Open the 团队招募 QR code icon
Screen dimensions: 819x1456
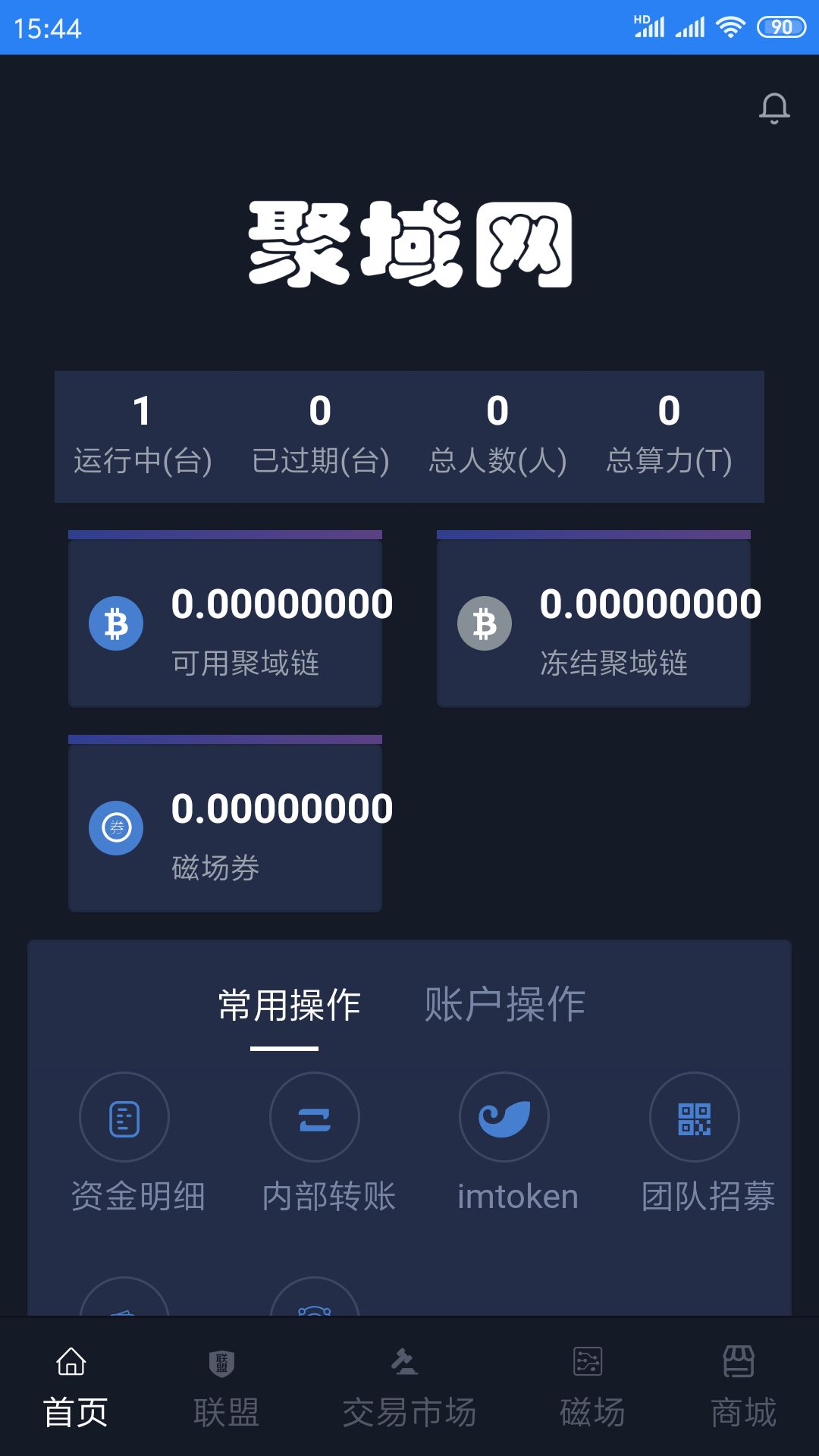tap(694, 1118)
